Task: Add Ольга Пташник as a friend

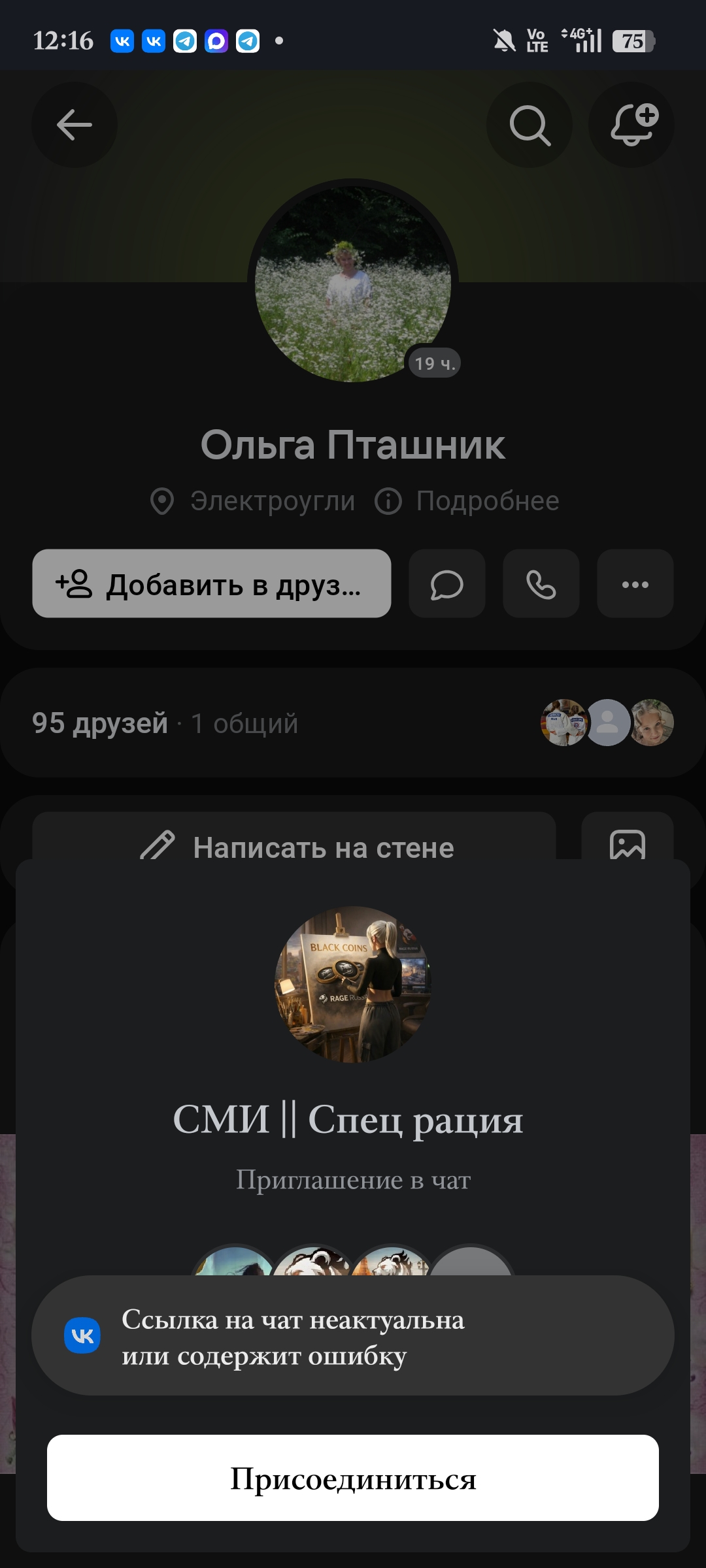Action: coord(211,583)
